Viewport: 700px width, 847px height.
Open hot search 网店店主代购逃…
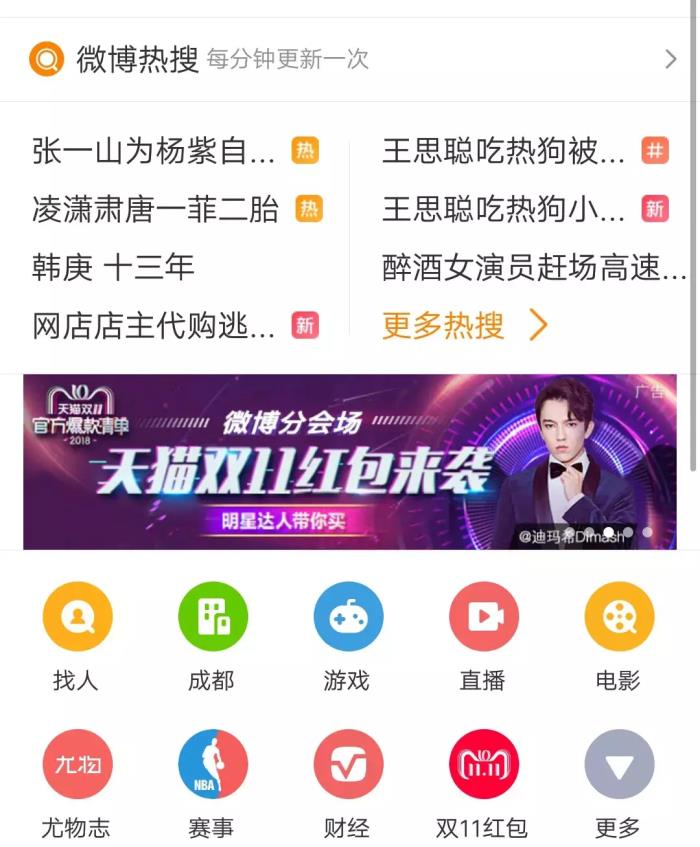click(154, 326)
